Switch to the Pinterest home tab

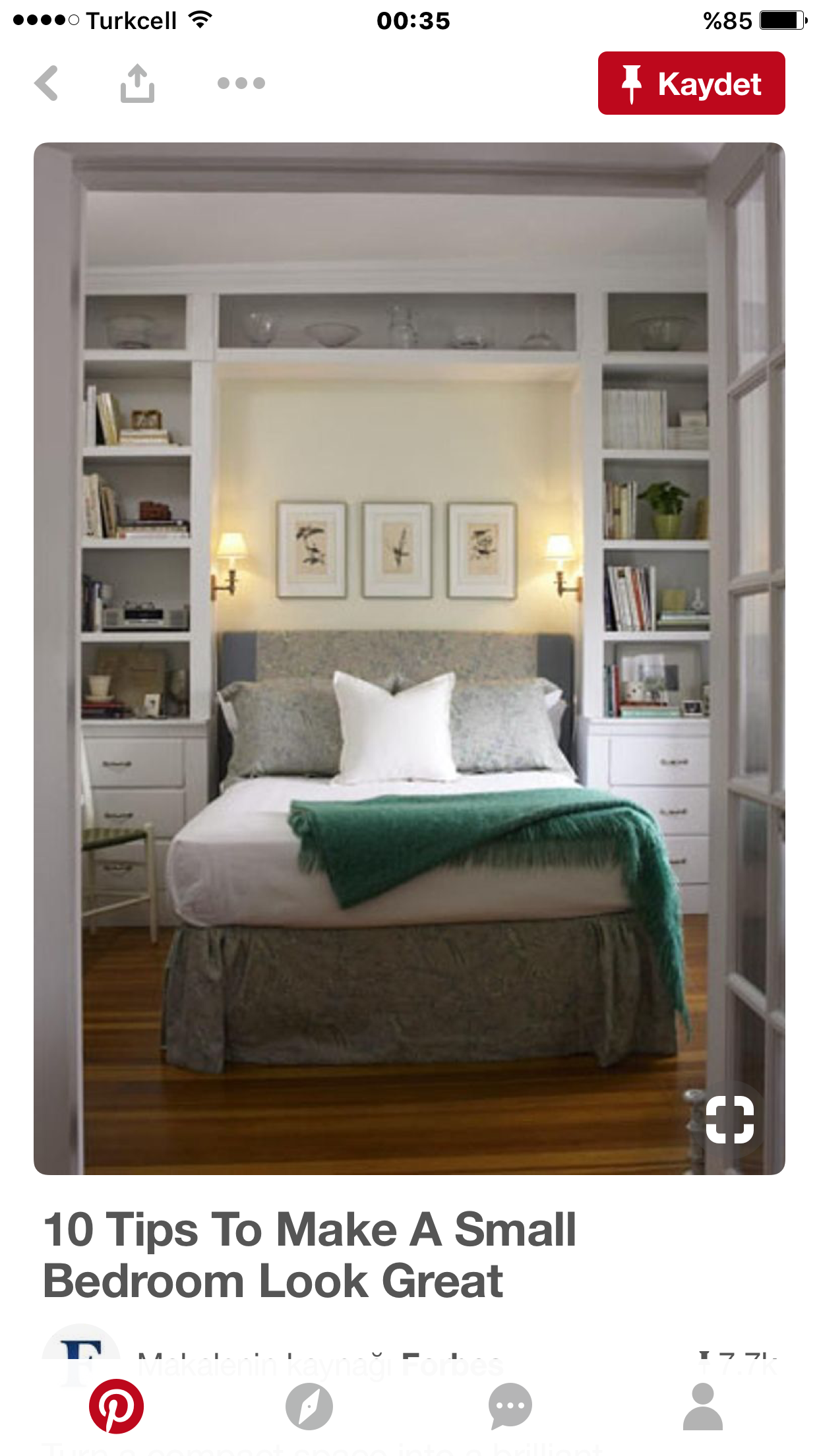(116, 1406)
